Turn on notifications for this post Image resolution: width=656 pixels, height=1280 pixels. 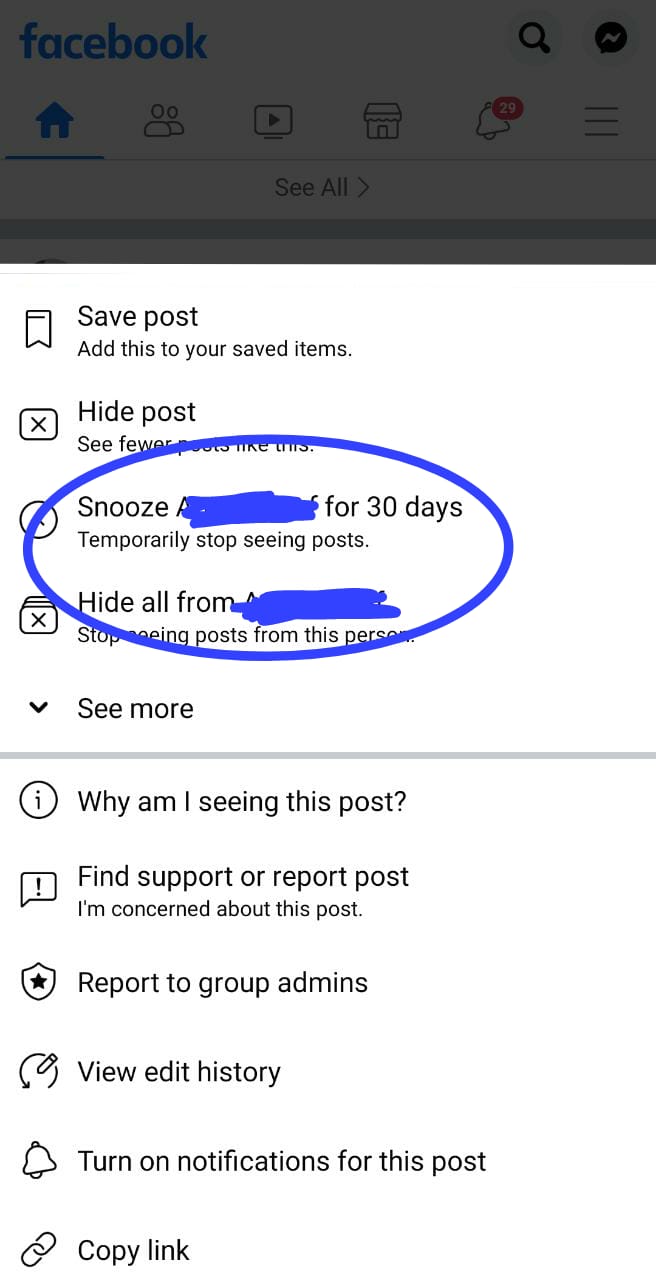[281, 1160]
